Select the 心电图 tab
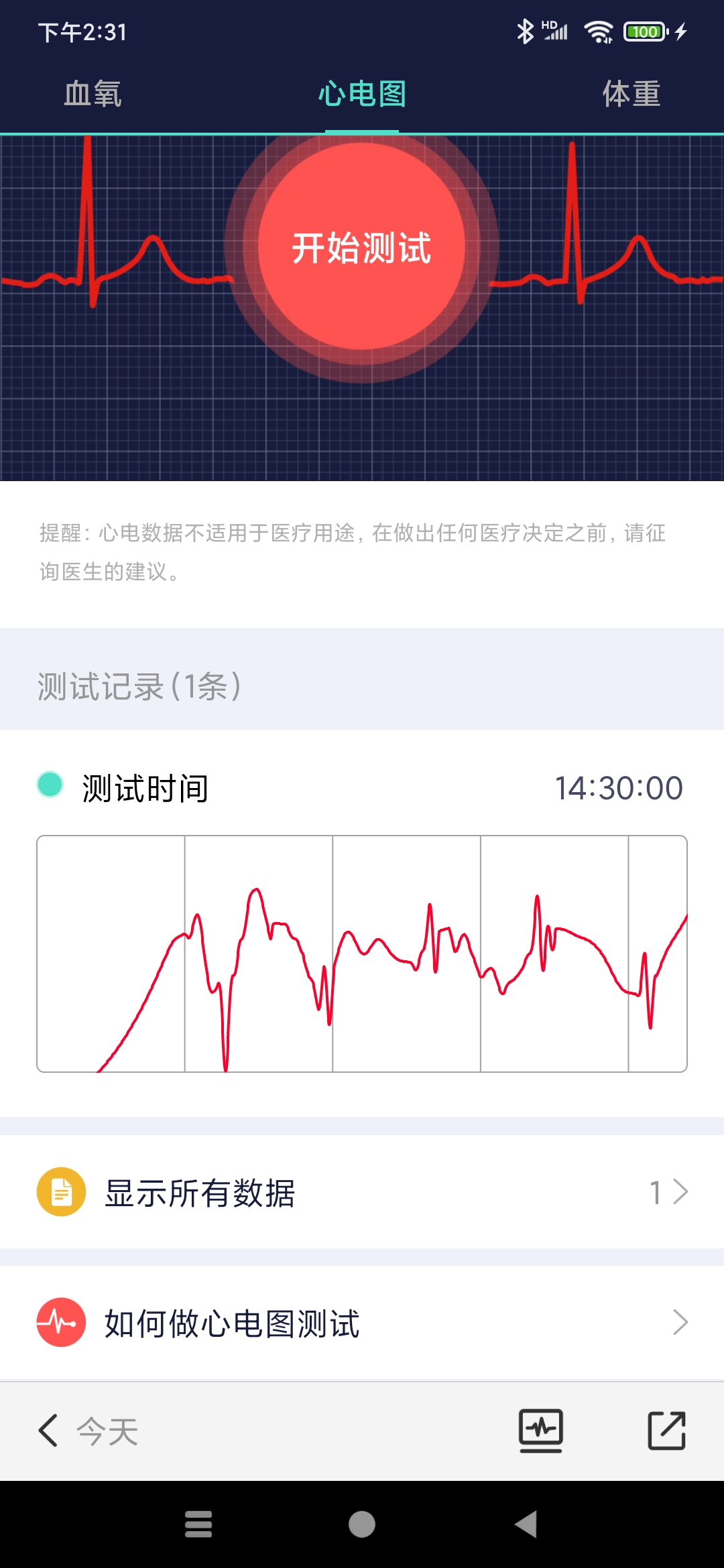This screenshot has height=1568, width=724. [x=362, y=94]
